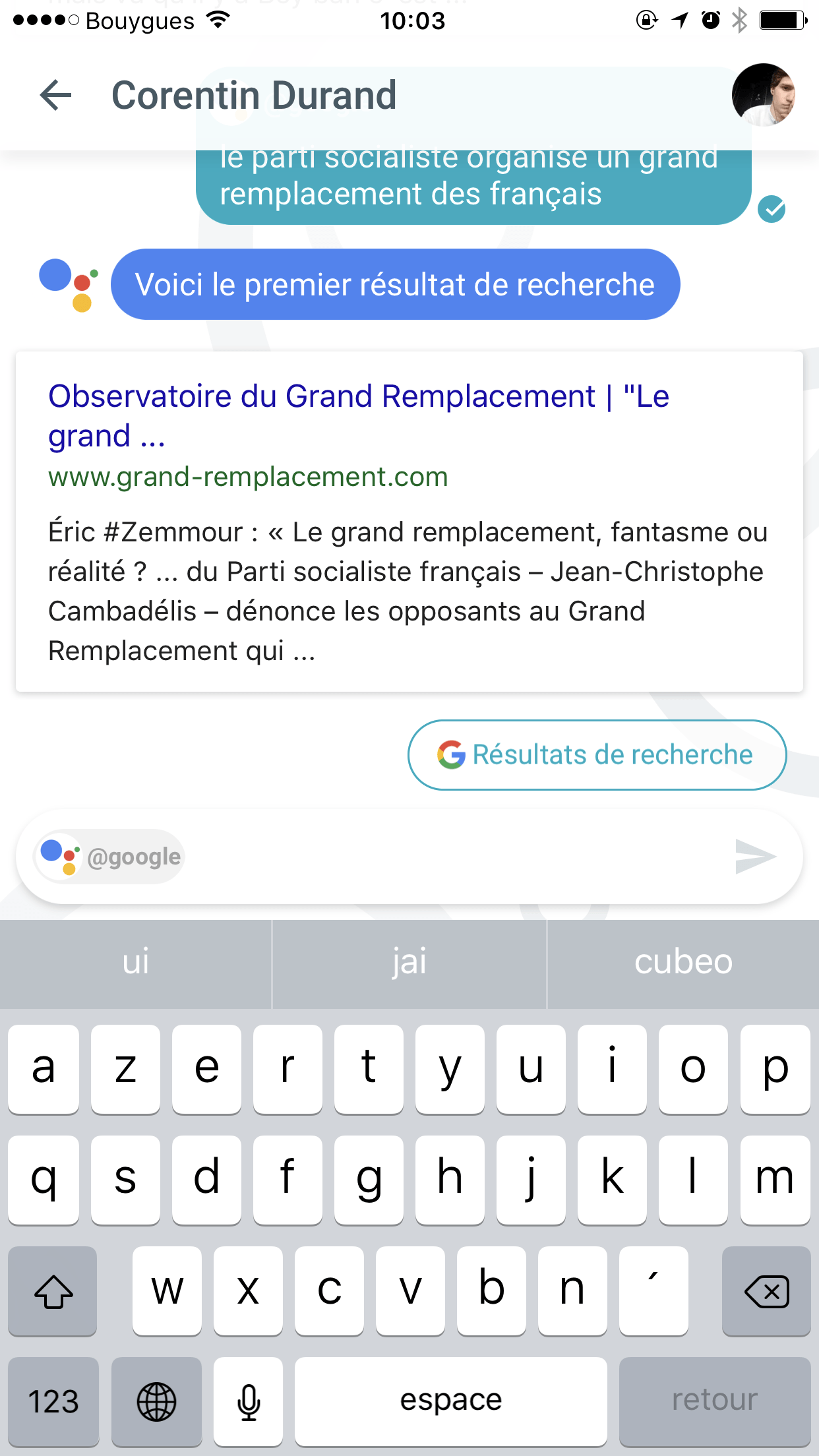Send the message with the arrow icon
Screen dimensions: 819x1456
pyautogui.click(x=756, y=857)
